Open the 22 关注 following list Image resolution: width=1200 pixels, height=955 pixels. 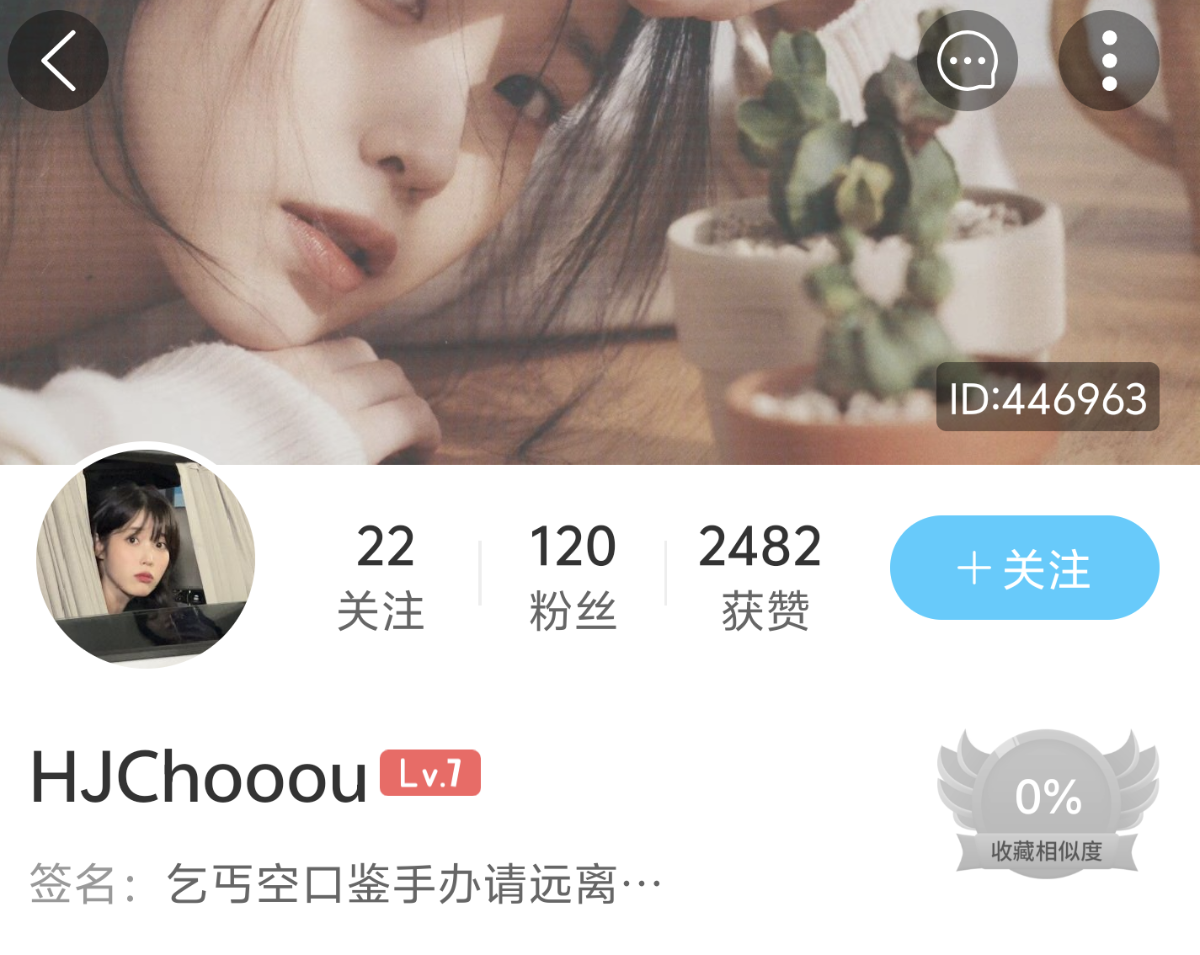pyautogui.click(x=383, y=576)
